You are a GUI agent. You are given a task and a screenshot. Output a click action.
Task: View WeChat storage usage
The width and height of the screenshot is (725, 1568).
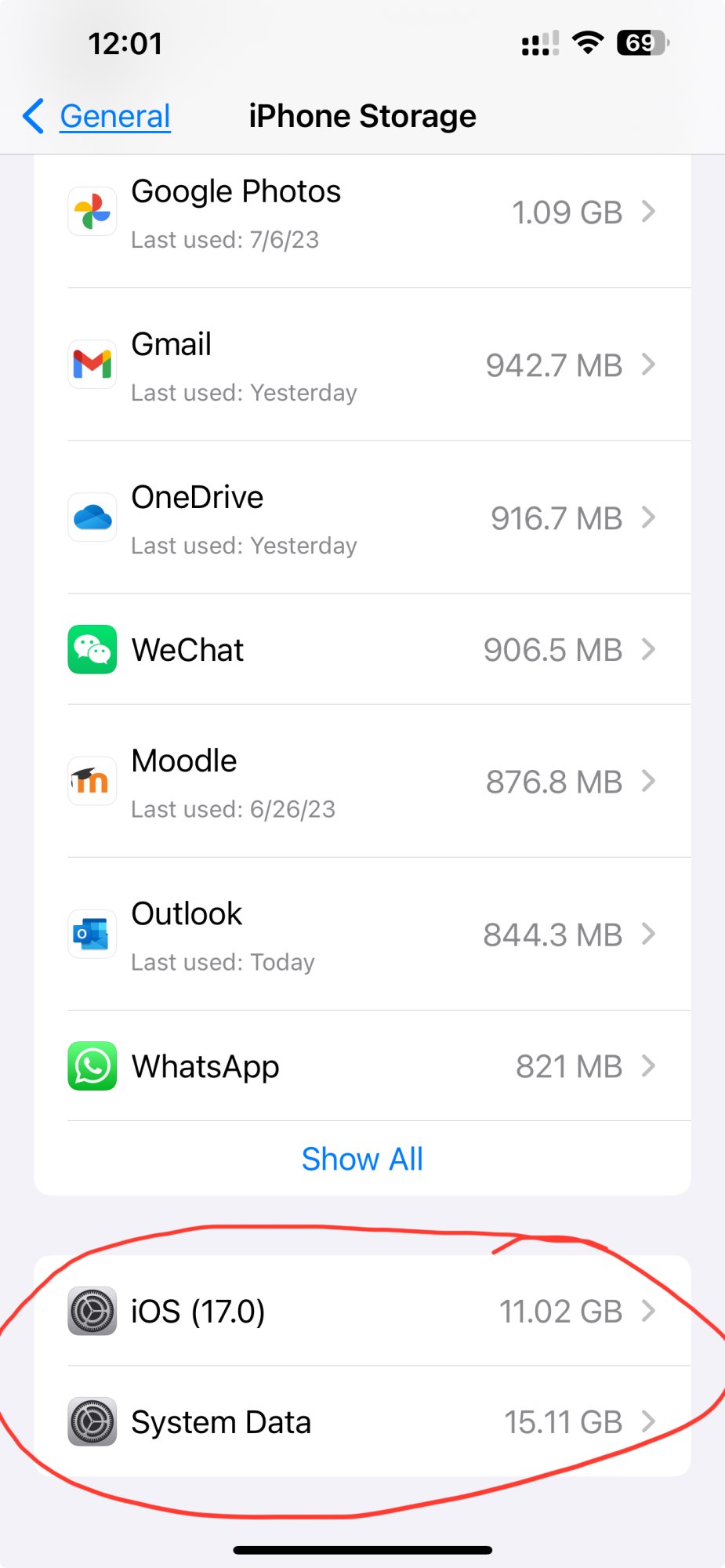362,649
